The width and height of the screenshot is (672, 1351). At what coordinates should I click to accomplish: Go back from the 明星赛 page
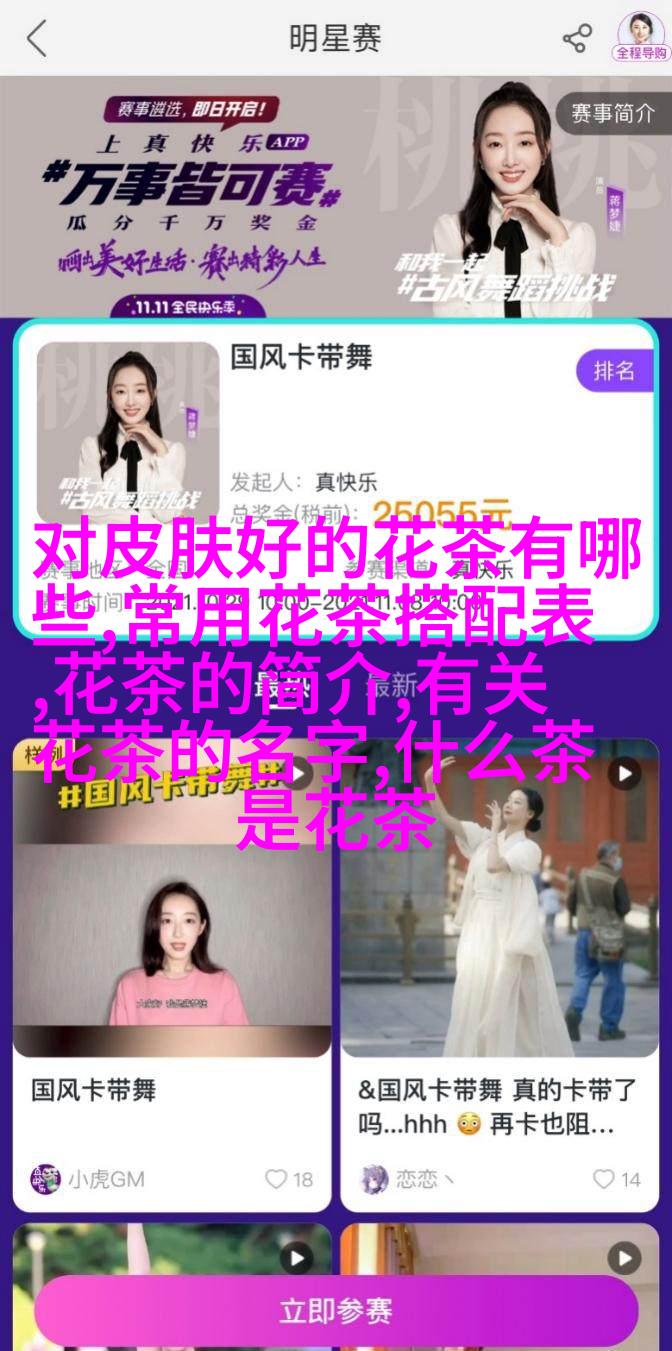tap(37, 39)
